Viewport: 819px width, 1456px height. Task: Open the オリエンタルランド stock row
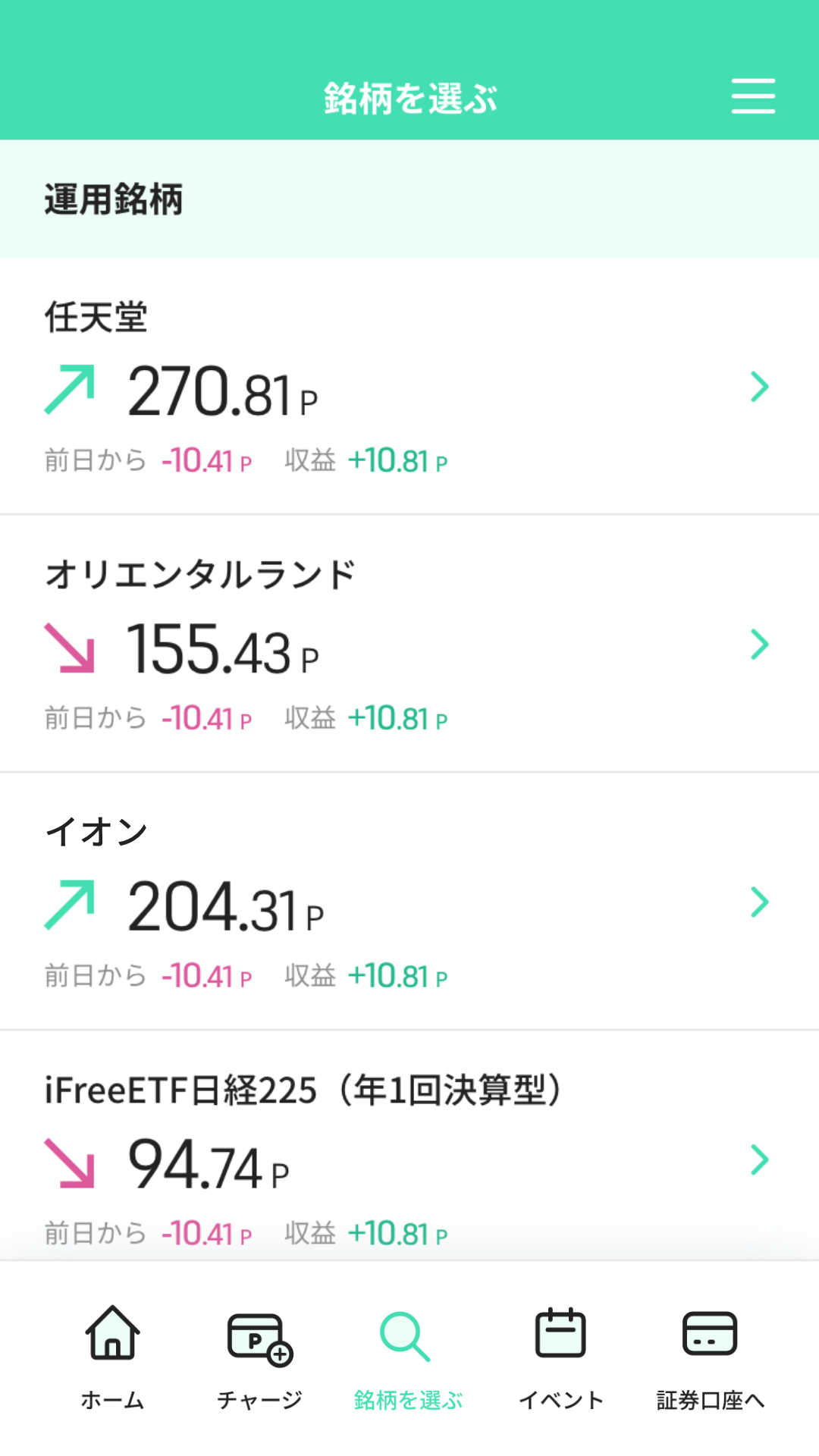pyautogui.click(x=409, y=644)
